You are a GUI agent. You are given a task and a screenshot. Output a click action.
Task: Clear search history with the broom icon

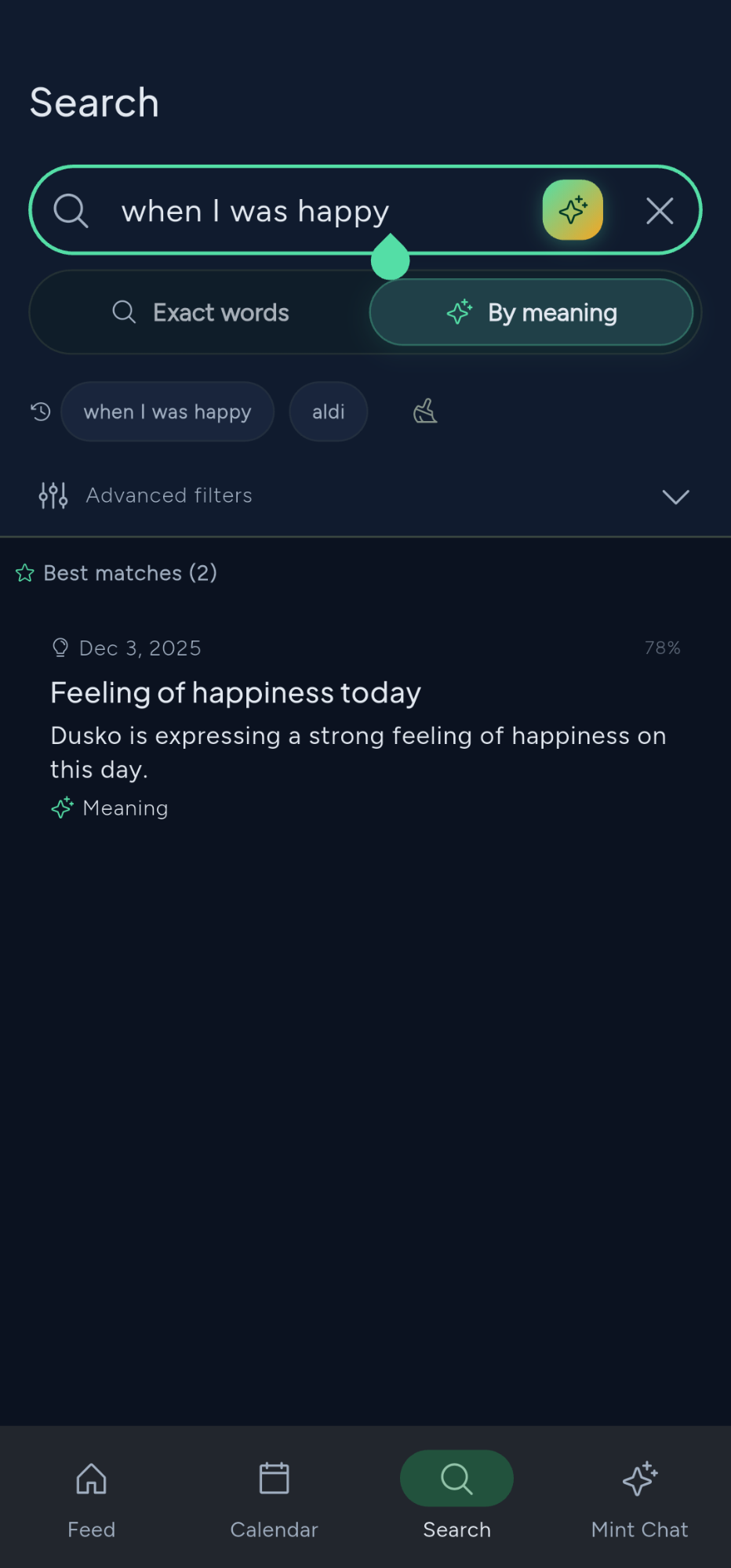pyautogui.click(x=425, y=412)
